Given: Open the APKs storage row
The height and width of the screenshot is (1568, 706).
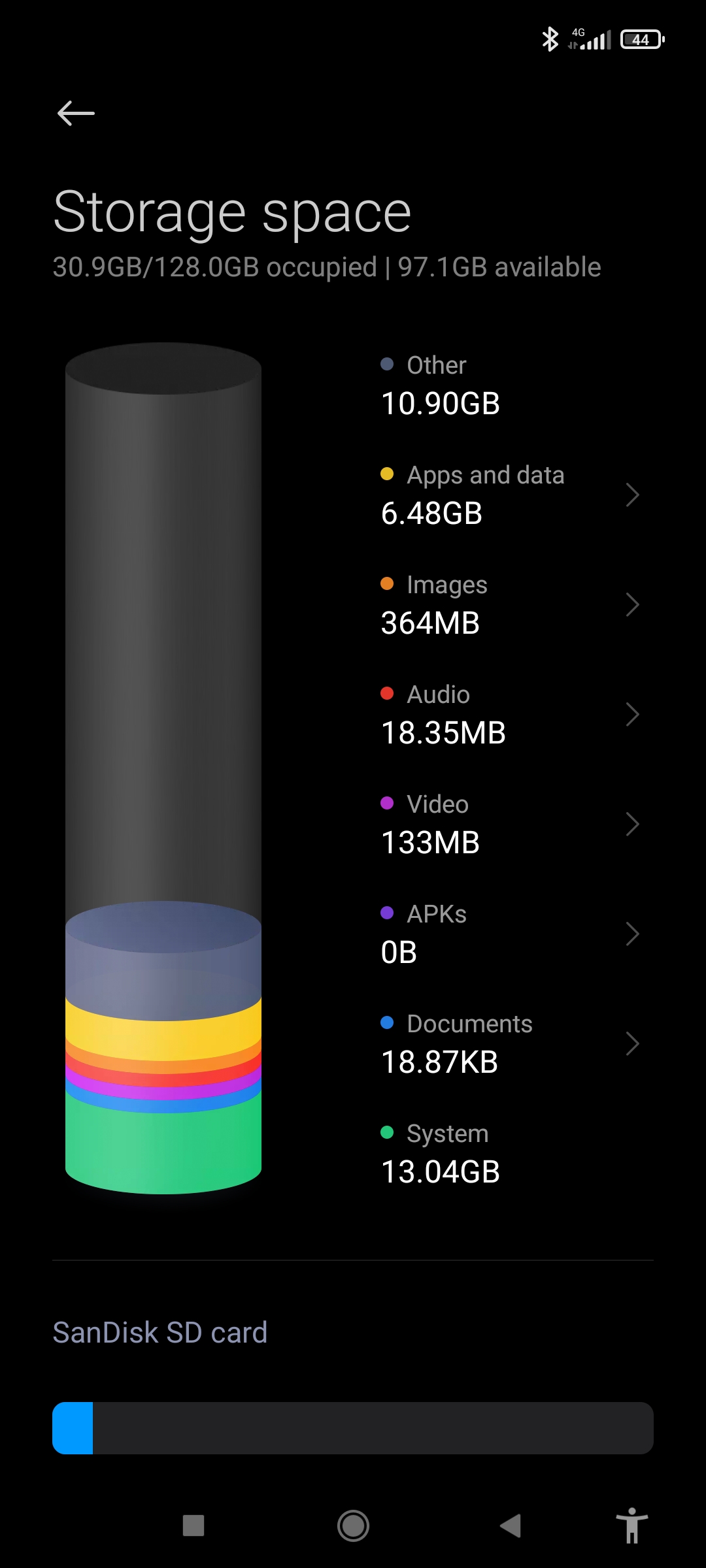Looking at the screenshot, I should pos(510,934).
